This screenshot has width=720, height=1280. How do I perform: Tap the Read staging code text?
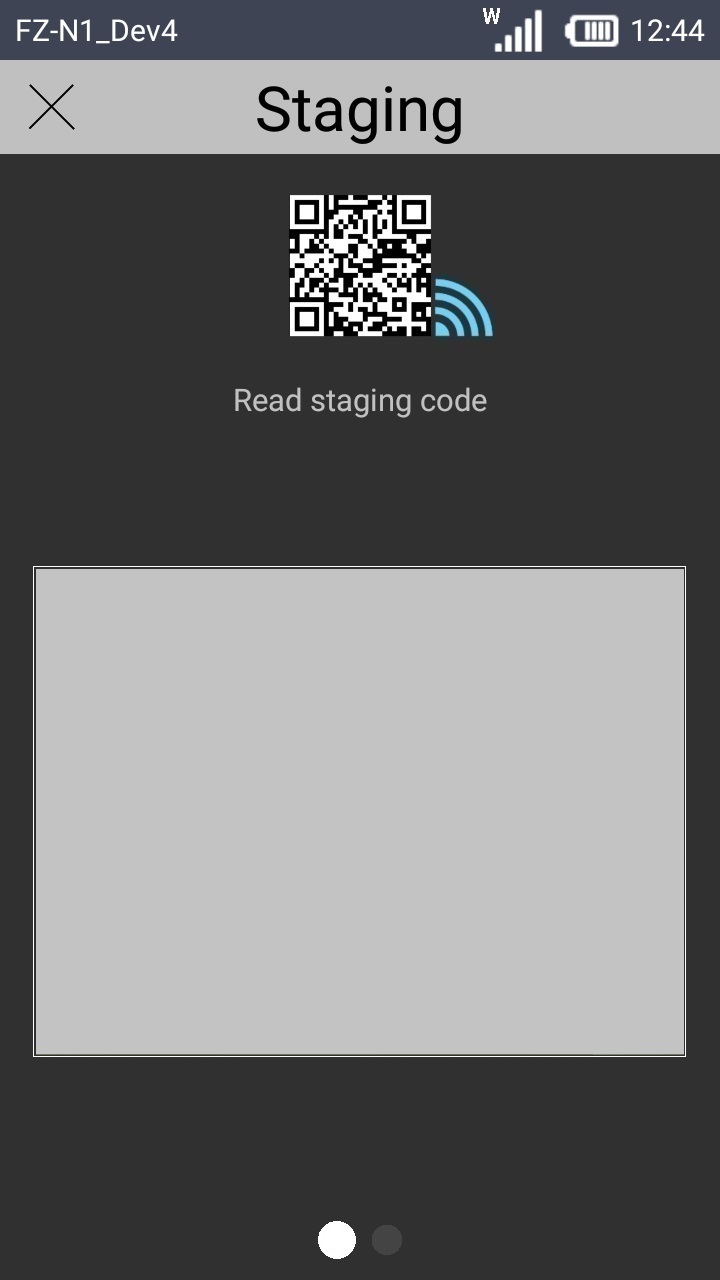360,400
